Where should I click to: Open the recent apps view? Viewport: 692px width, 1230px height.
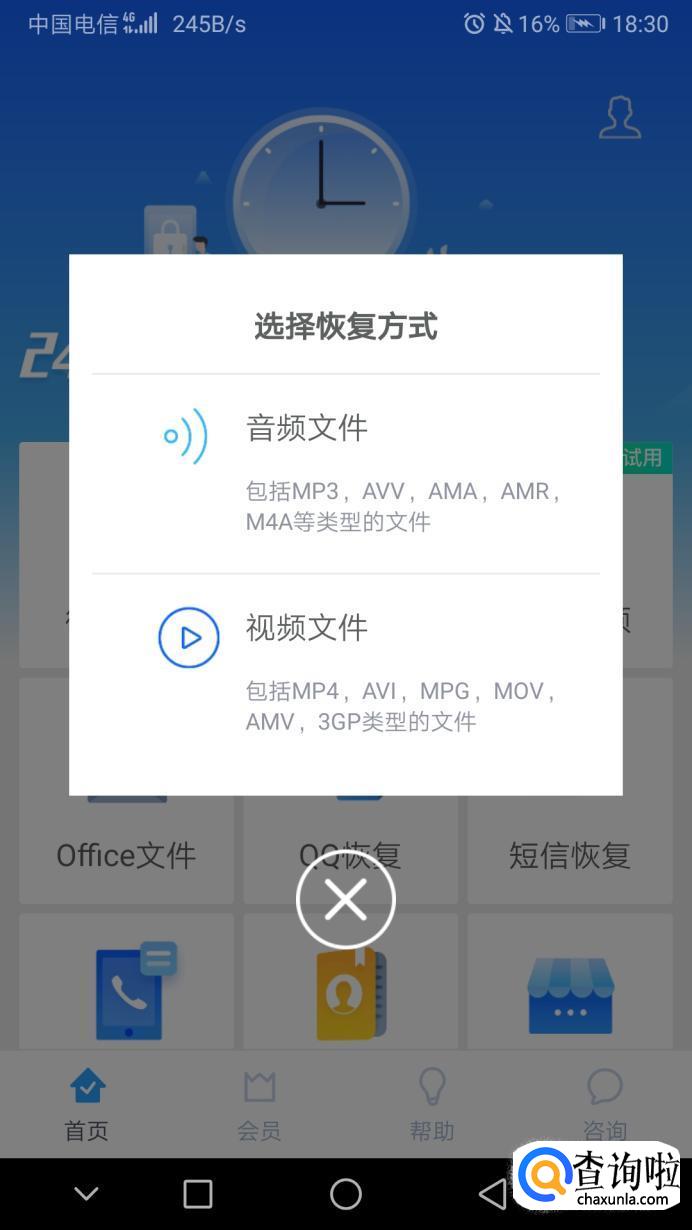pyautogui.click(x=198, y=1193)
